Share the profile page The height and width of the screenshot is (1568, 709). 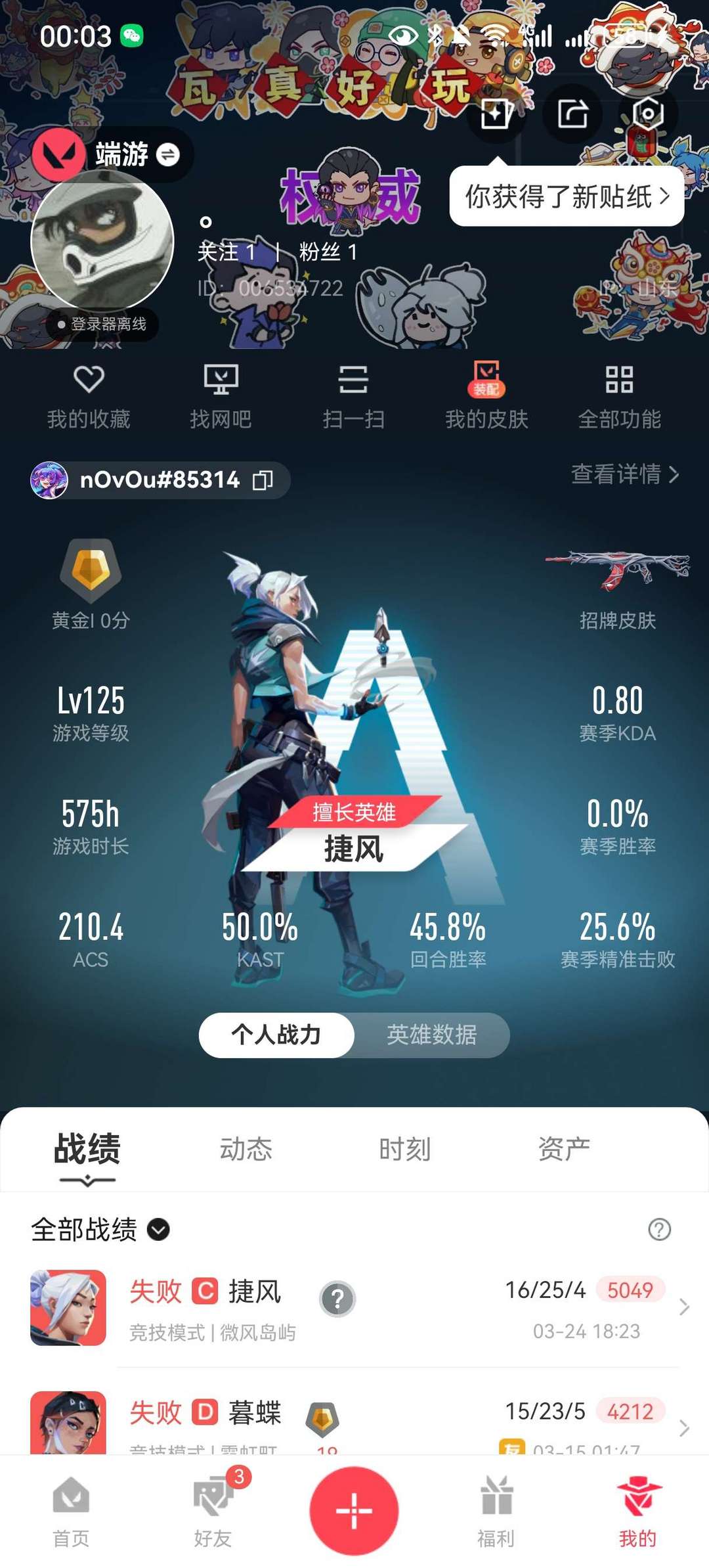tap(572, 114)
